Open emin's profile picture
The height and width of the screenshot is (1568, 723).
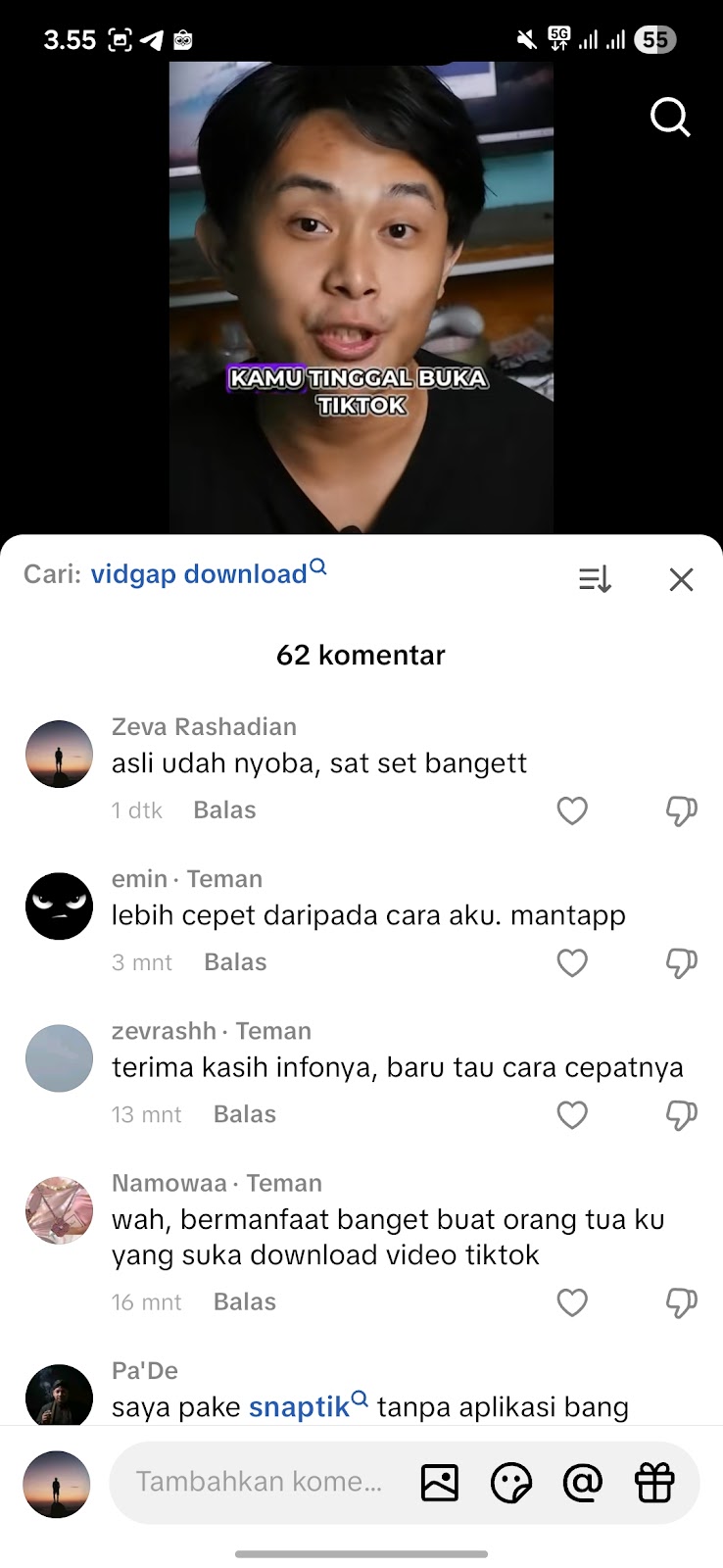[x=59, y=906]
